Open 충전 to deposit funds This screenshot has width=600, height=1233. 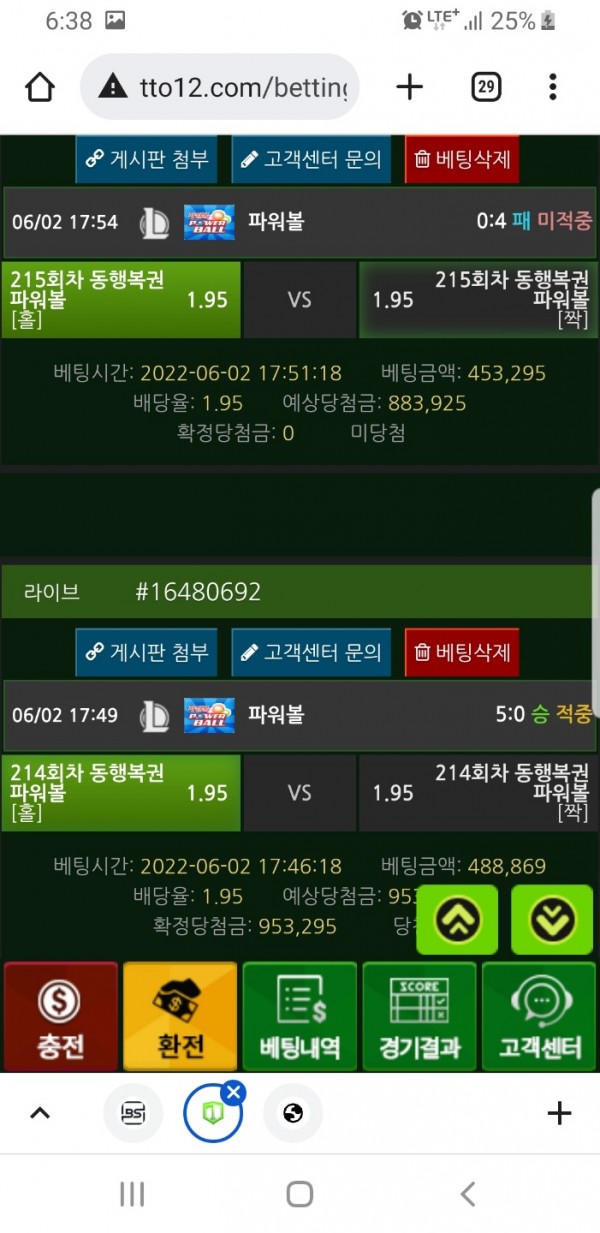point(60,1016)
